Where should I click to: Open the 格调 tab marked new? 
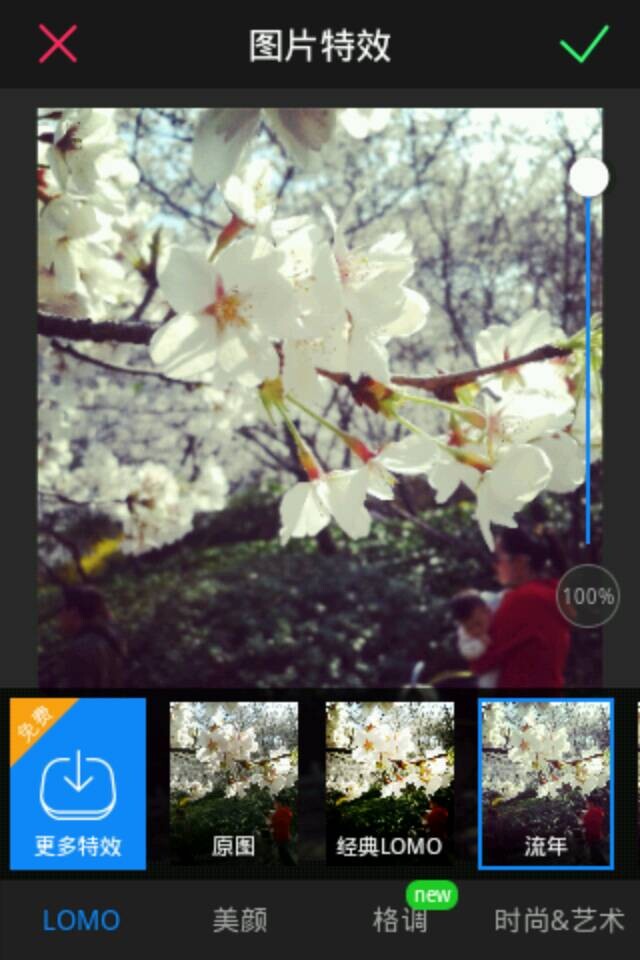(400, 920)
